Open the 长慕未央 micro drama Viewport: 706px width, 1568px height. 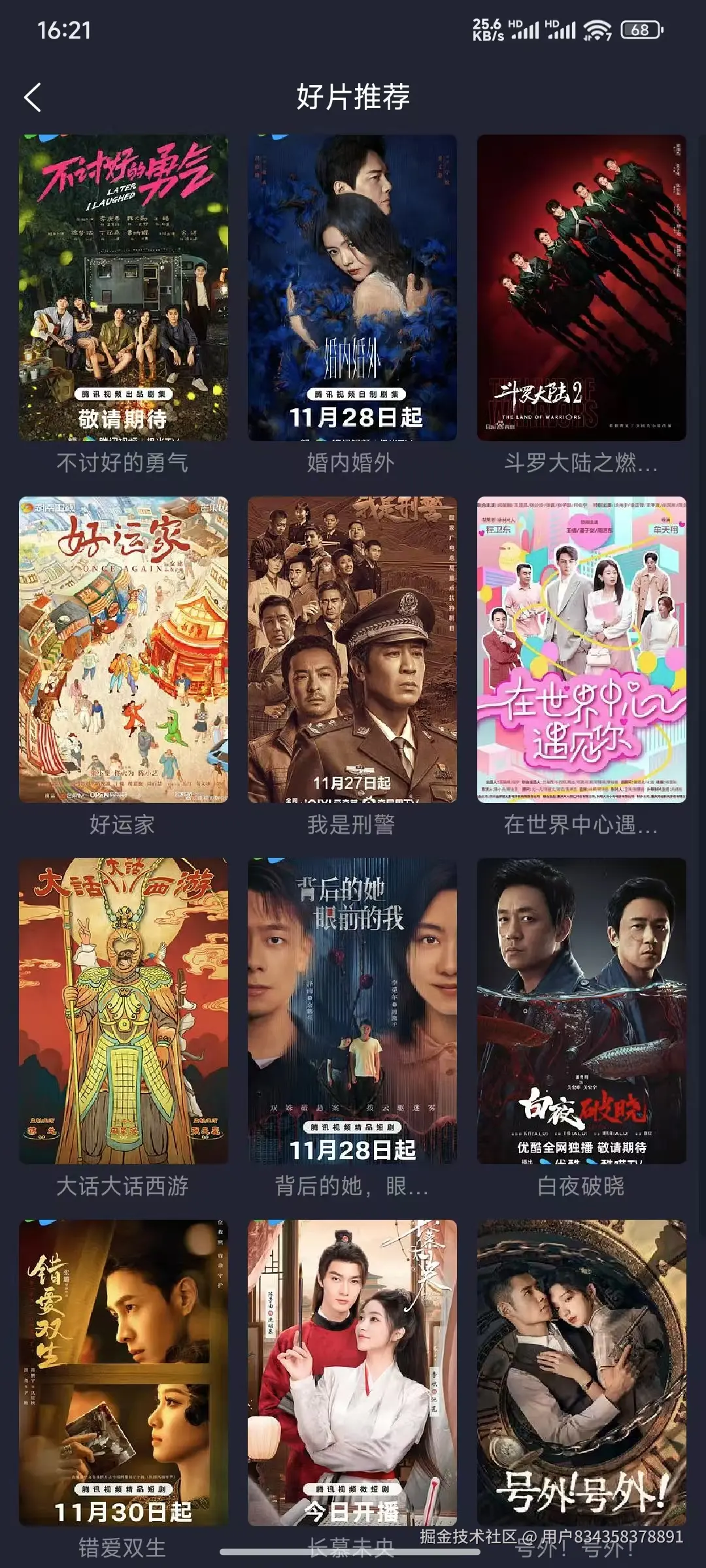coord(352,1372)
